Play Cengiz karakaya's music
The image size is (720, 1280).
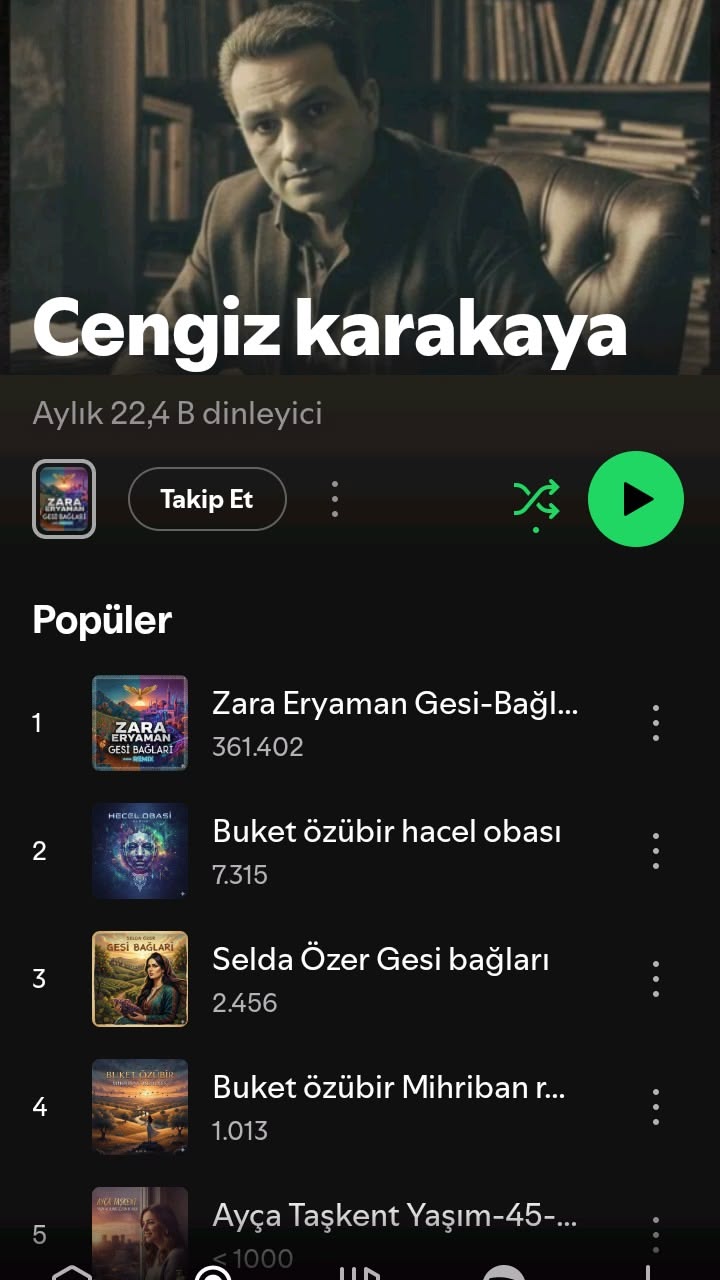635,499
